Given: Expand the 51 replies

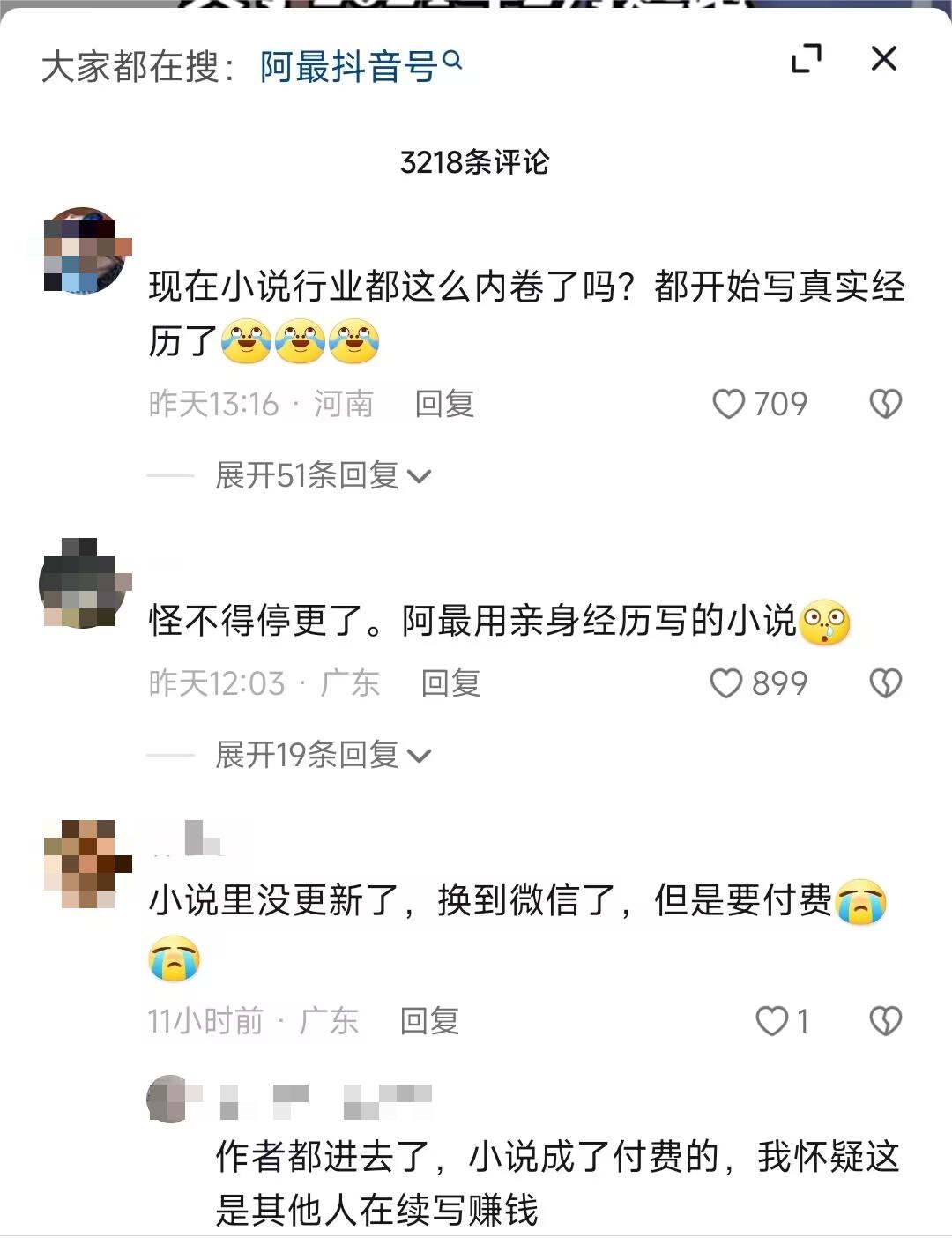Looking at the screenshot, I should 322,476.
